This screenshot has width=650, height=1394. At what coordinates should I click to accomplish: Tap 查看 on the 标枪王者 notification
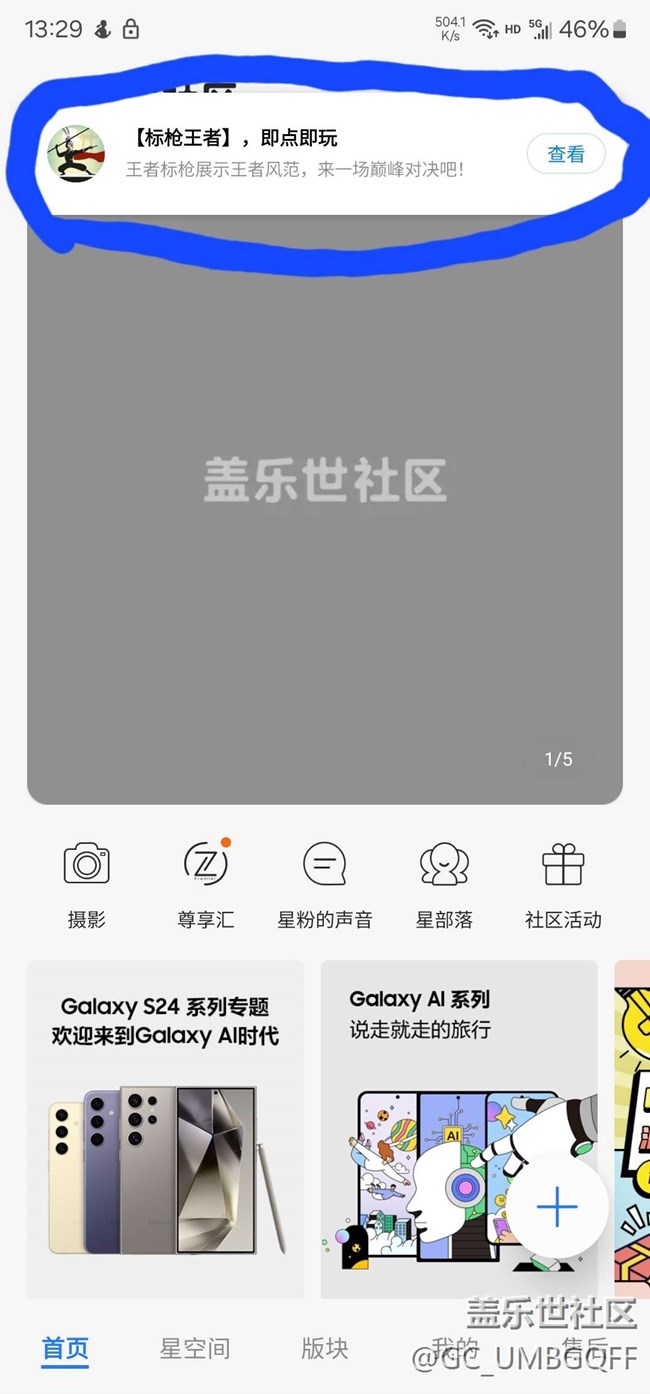pos(565,154)
